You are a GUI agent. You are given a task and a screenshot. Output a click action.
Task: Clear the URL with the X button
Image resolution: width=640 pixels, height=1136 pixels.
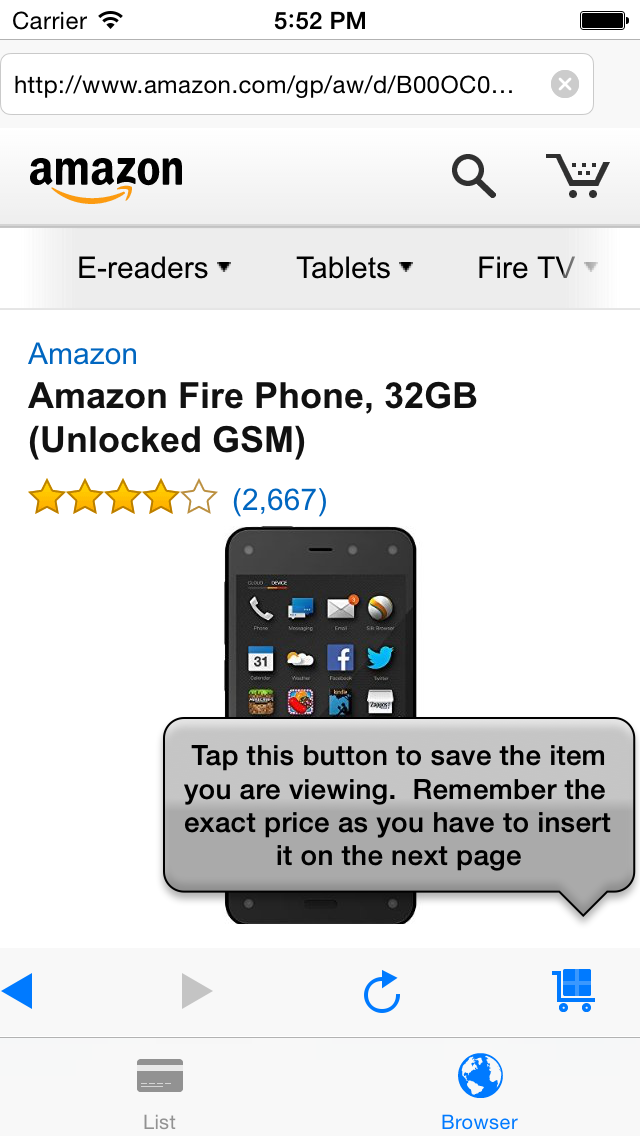pos(565,85)
